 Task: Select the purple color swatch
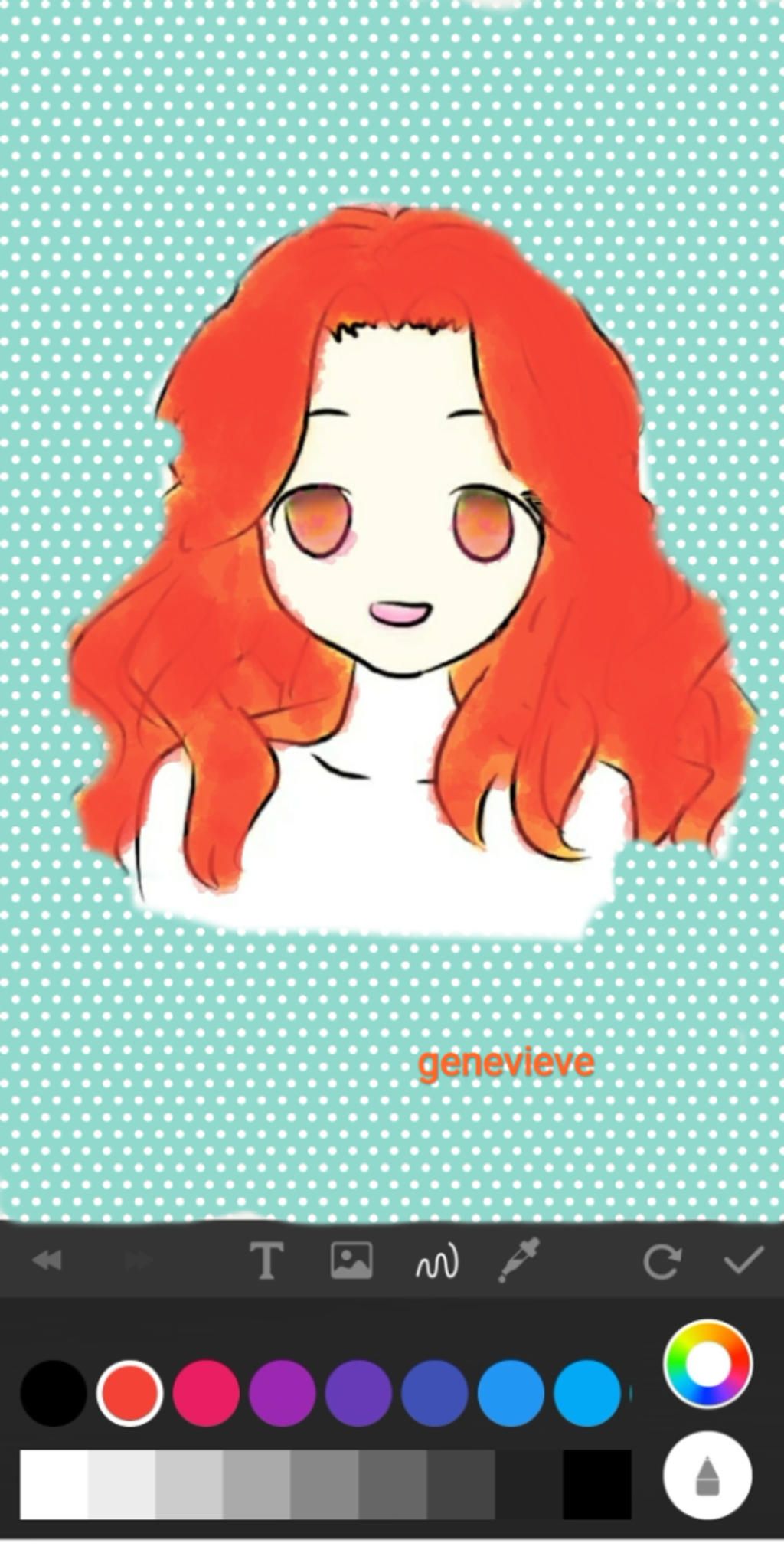click(283, 1393)
